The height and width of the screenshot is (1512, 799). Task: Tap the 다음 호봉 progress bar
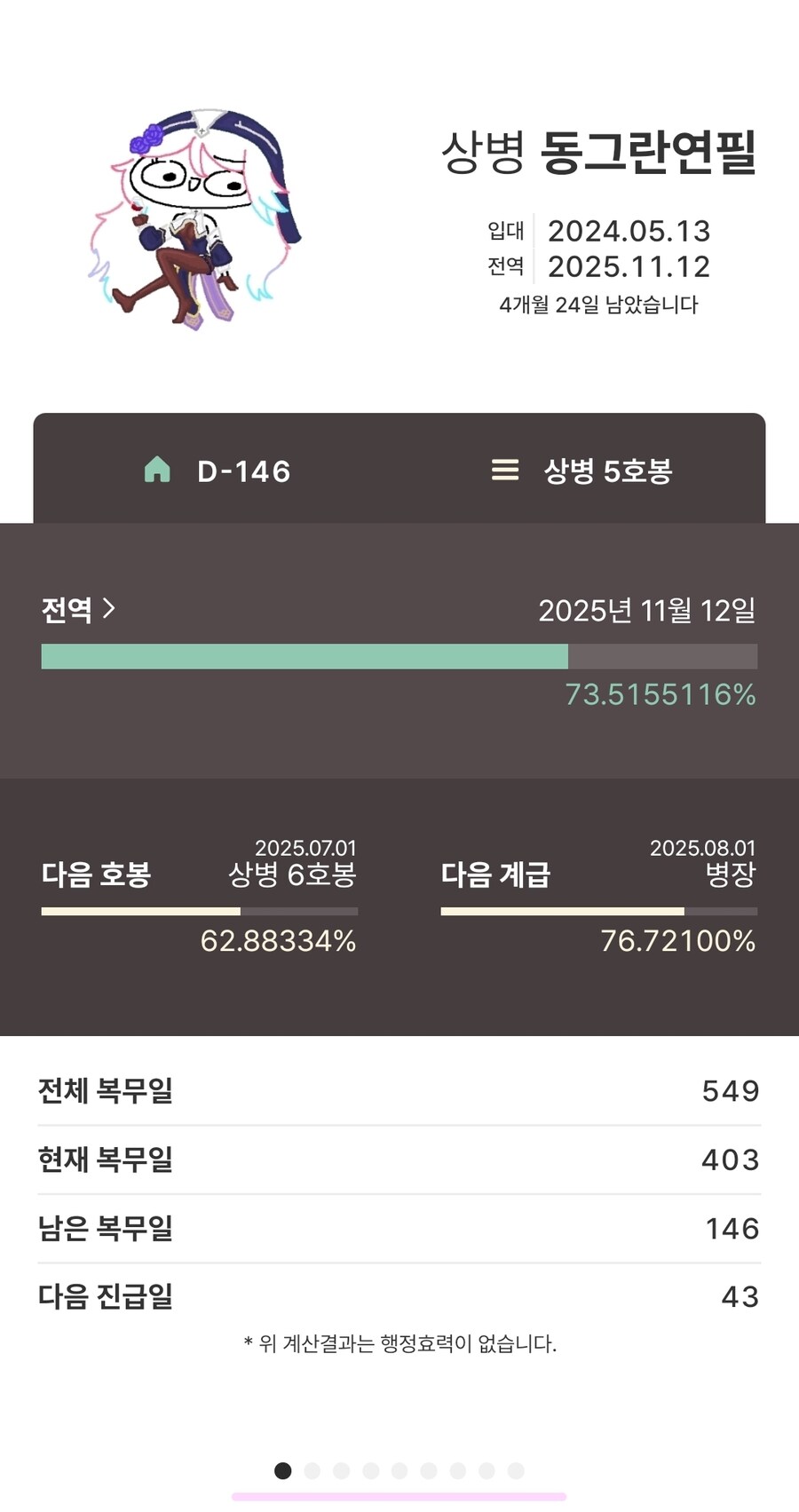click(199, 911)
